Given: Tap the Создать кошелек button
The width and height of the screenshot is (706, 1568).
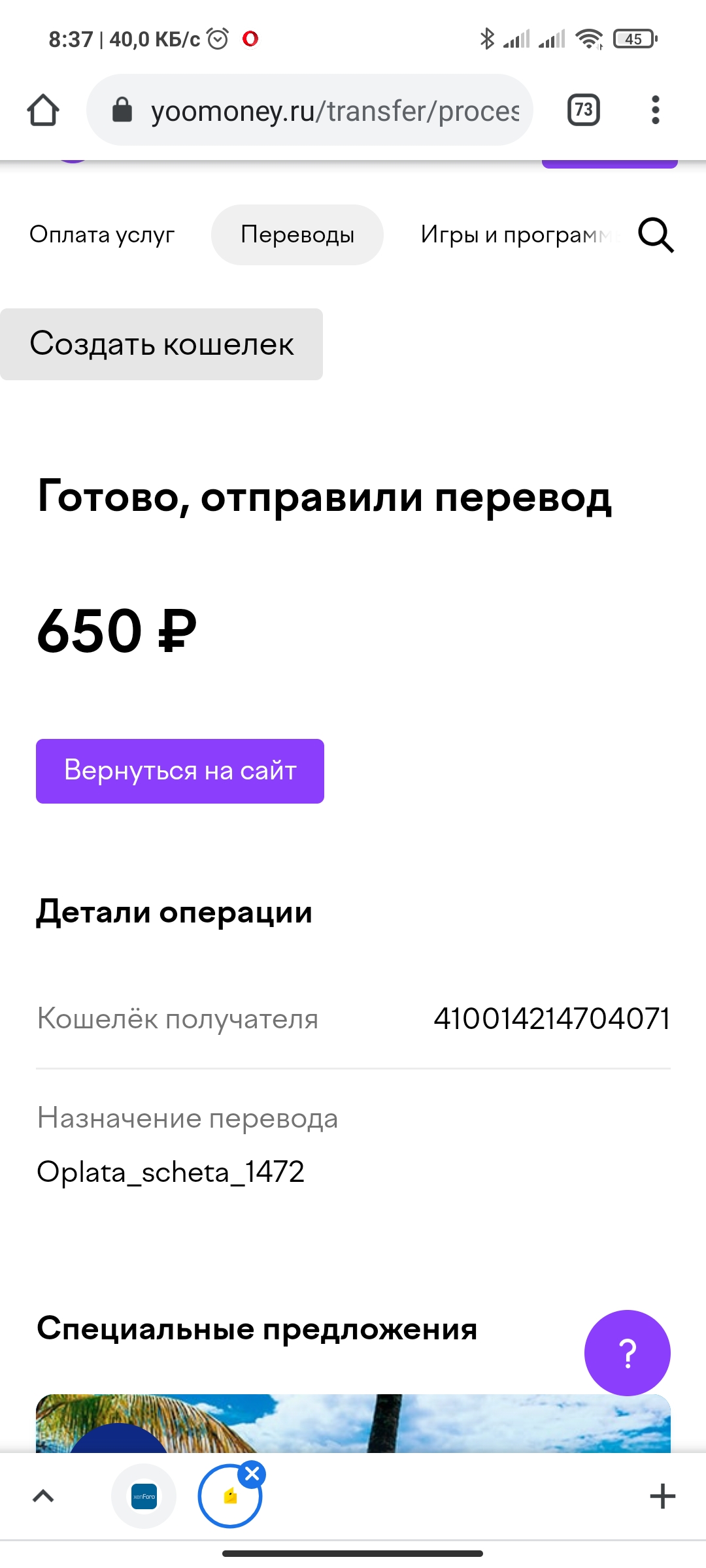Looking at the screenshot, I should coord(161,344).
